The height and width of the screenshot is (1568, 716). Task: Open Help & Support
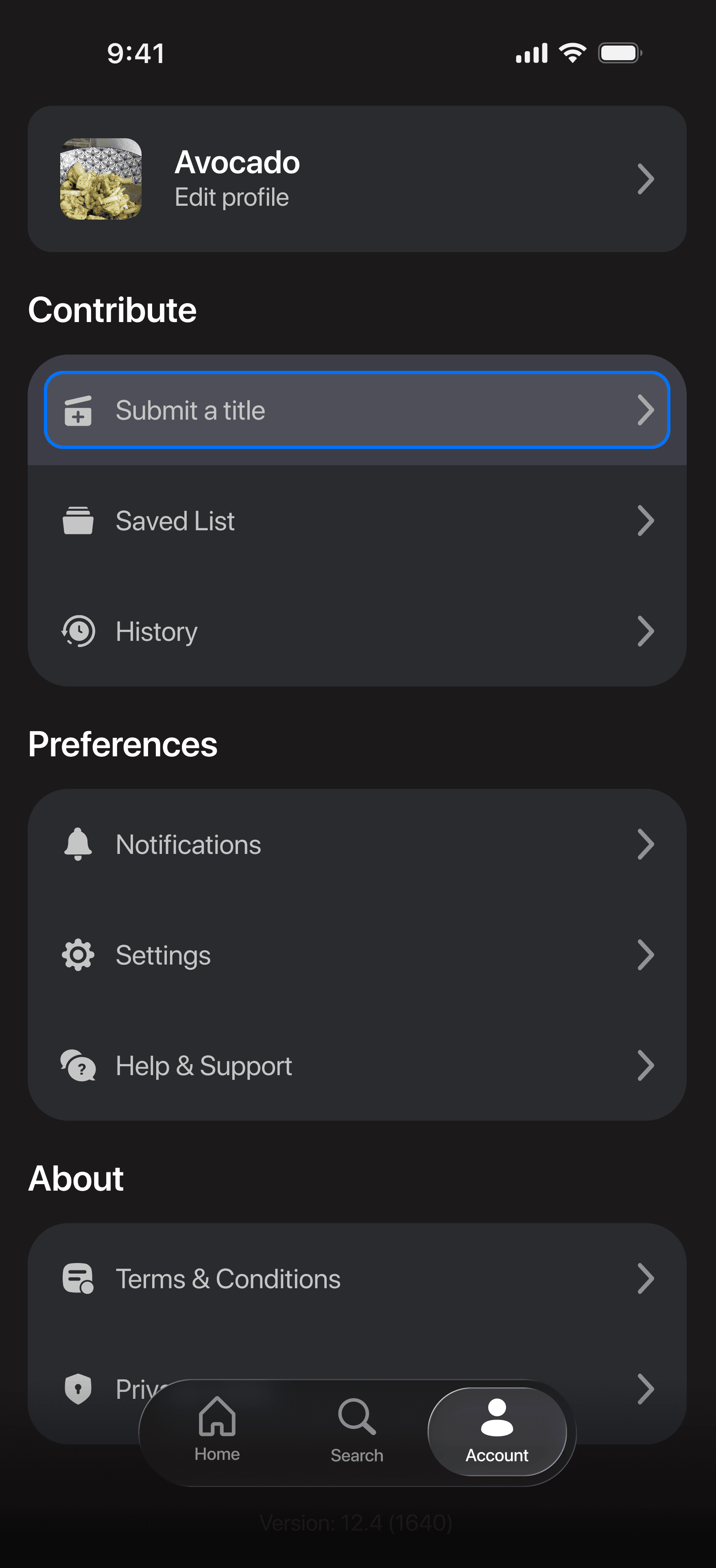357,1065
